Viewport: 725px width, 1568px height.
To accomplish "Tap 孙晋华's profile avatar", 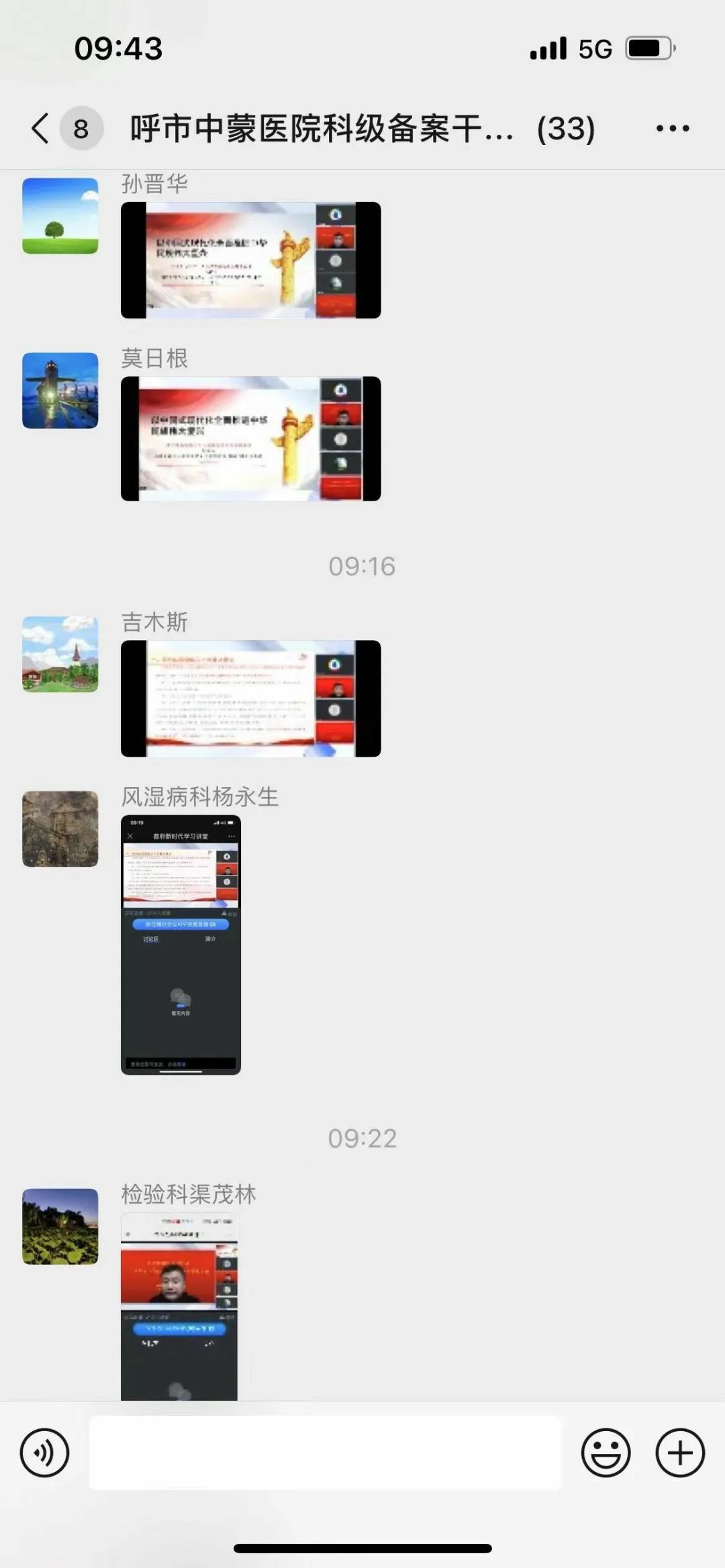I will [x=60, y=215].
